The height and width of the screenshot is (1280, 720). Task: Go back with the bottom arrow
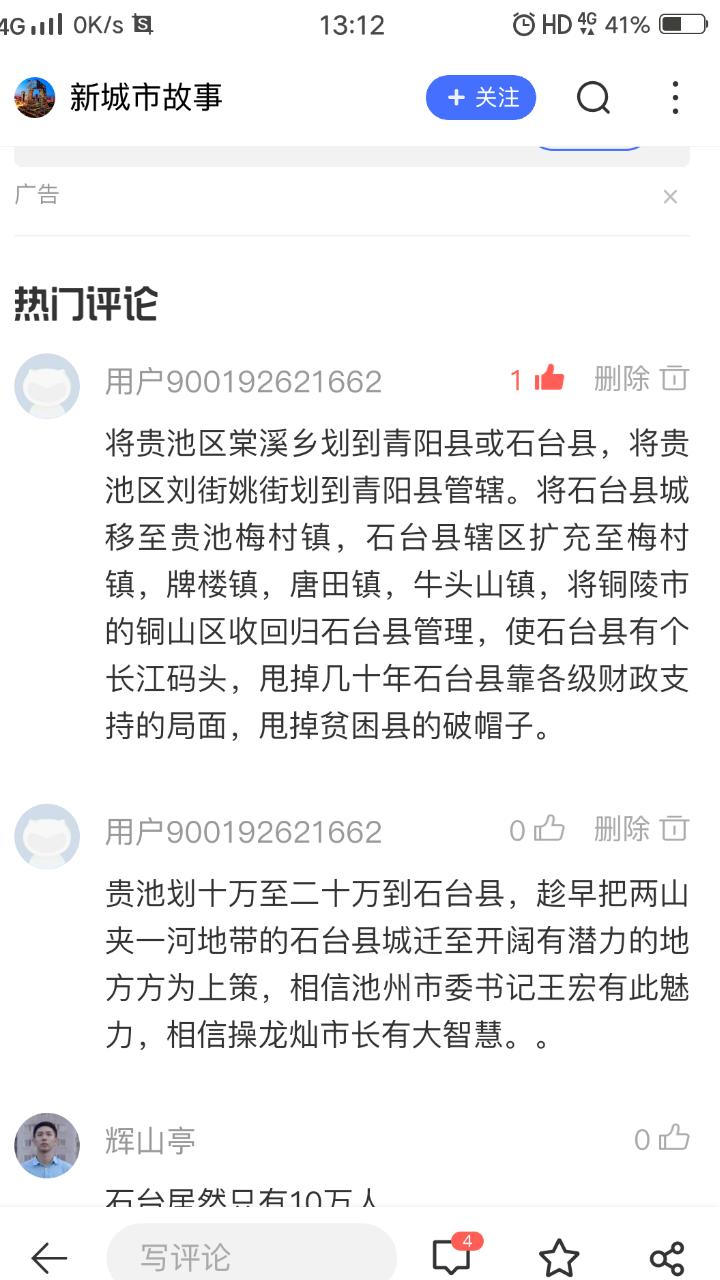[x=48, y=1257]
